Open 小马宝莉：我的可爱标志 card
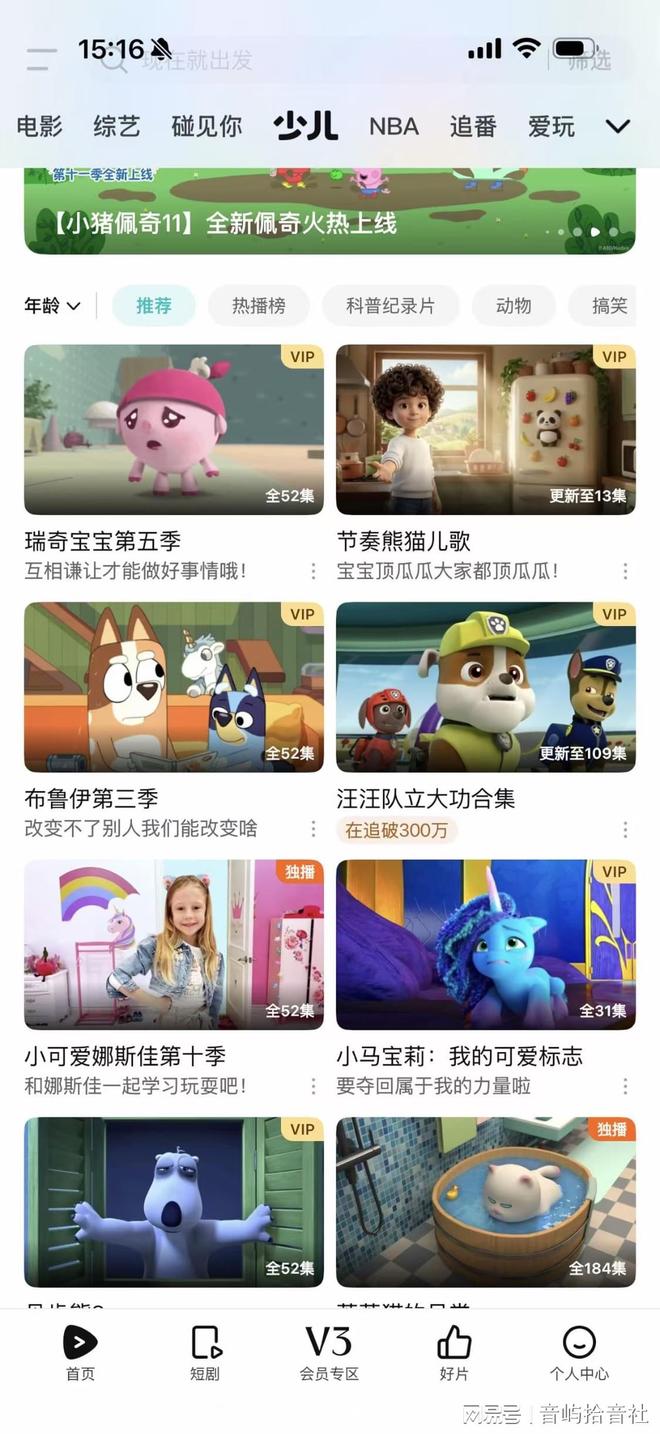The image size is (660, 1434). click(485, 944)
